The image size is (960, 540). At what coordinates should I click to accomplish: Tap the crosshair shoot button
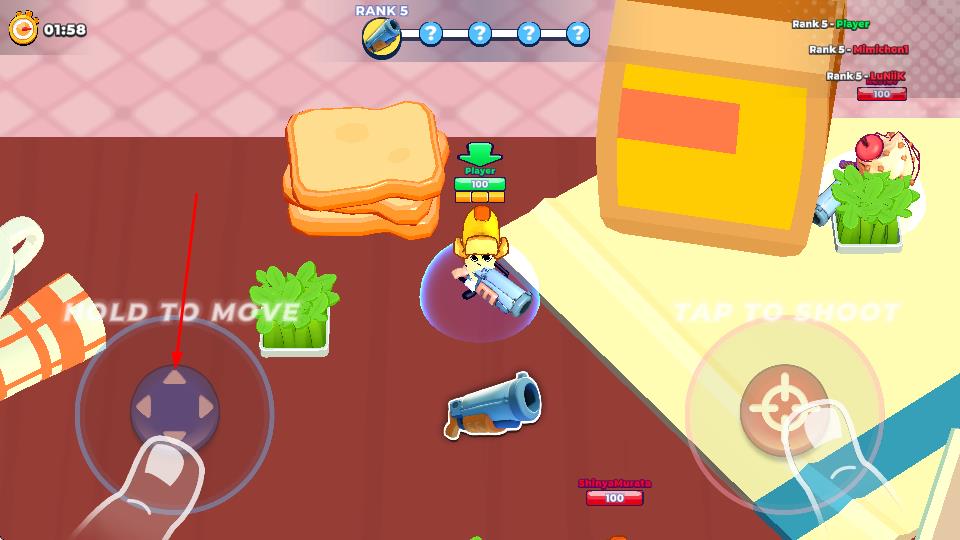tap(783, 409)
